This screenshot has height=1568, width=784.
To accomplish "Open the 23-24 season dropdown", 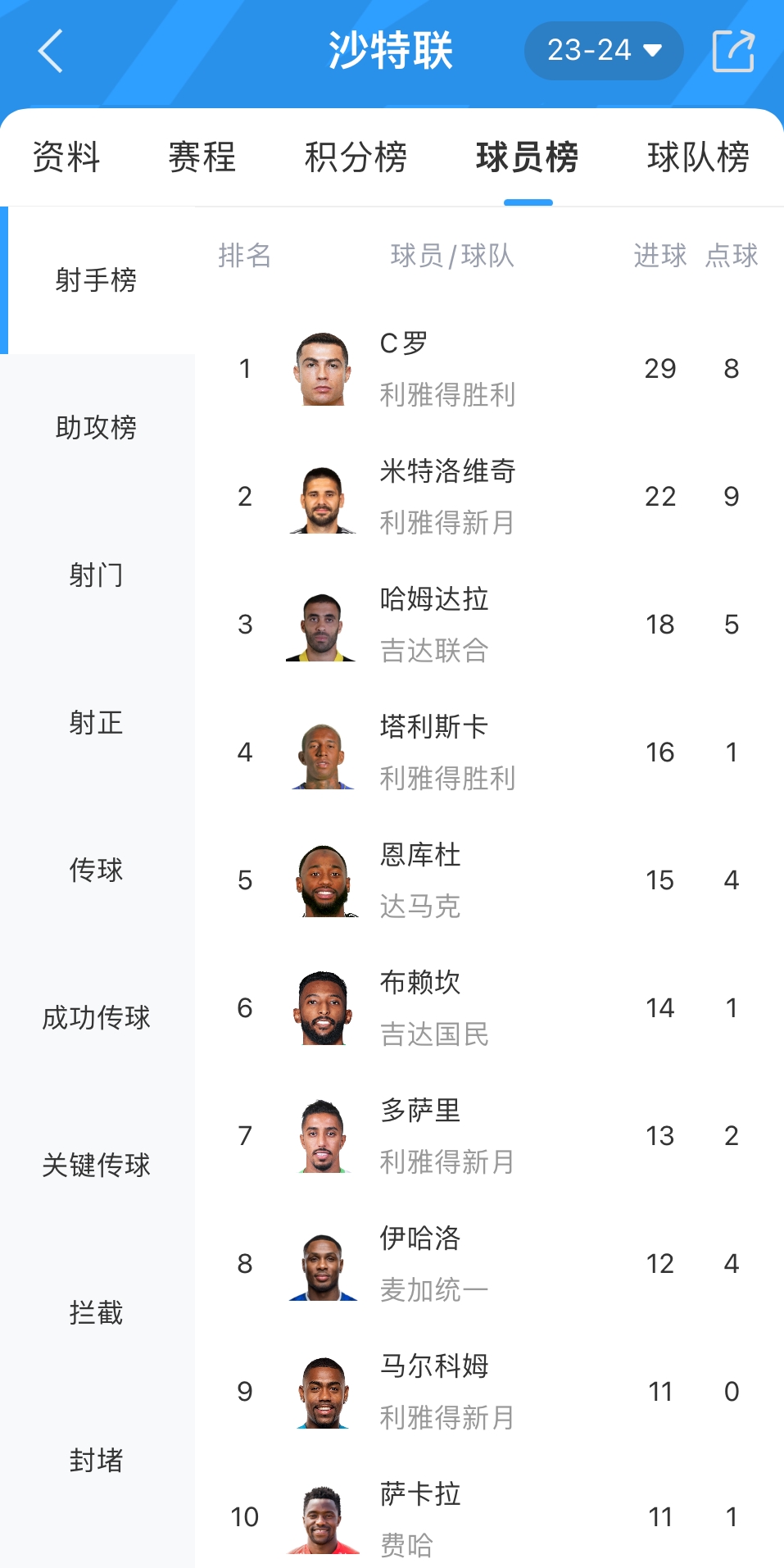I will click(604, 51).
